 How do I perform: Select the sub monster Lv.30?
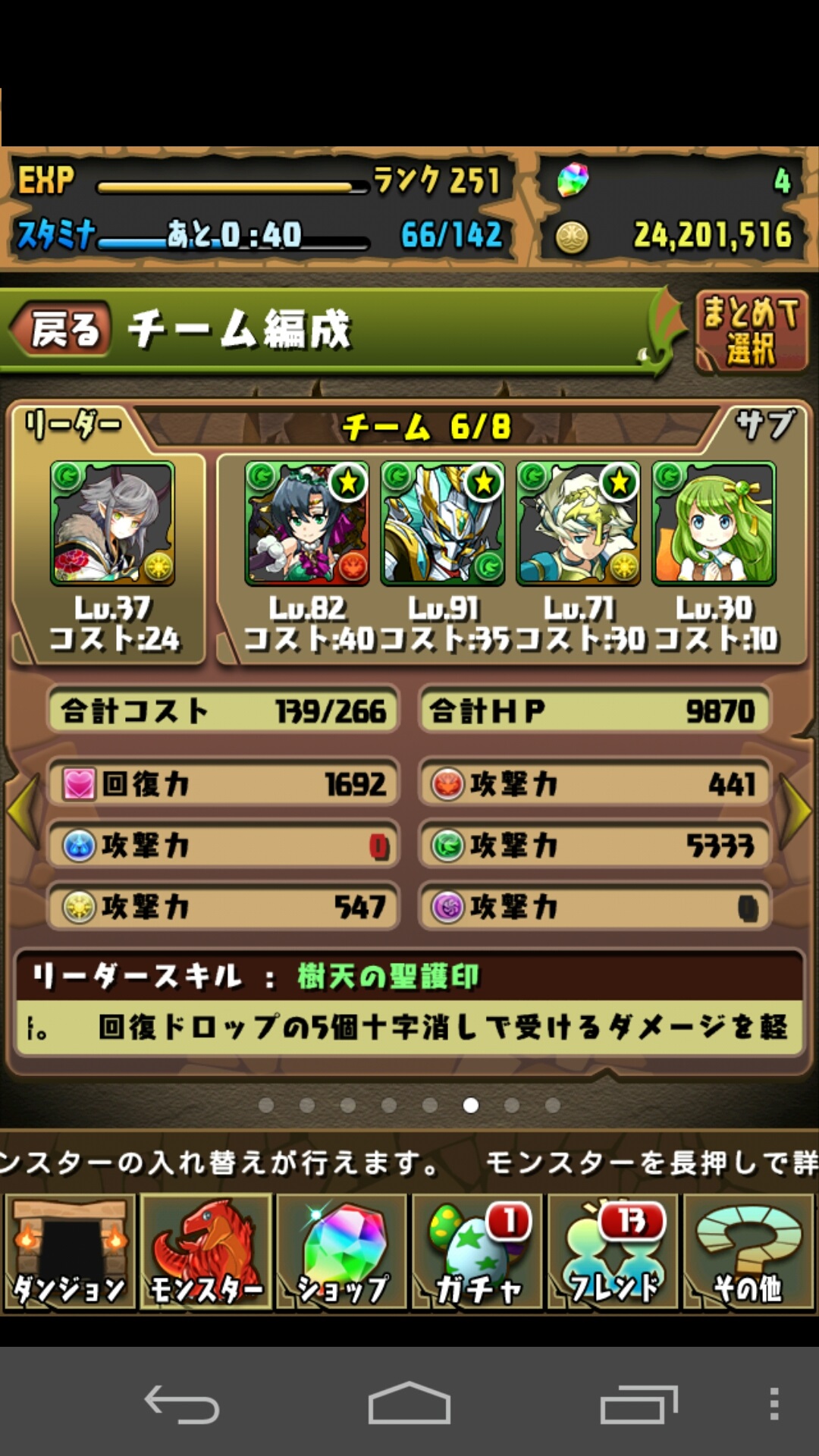[714, 523]
